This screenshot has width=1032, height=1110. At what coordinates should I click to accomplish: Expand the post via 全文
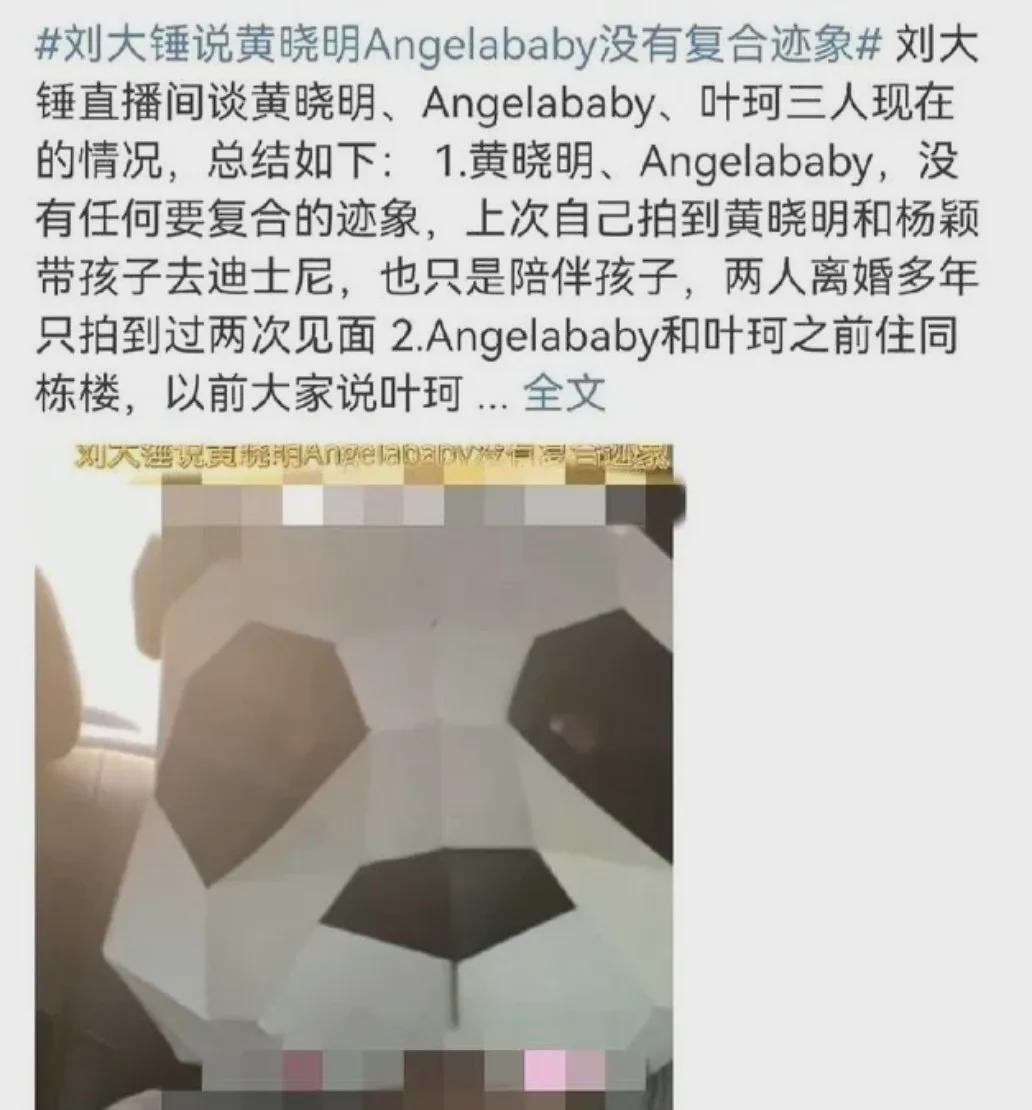pyautogui.click(x=564, y=394)
